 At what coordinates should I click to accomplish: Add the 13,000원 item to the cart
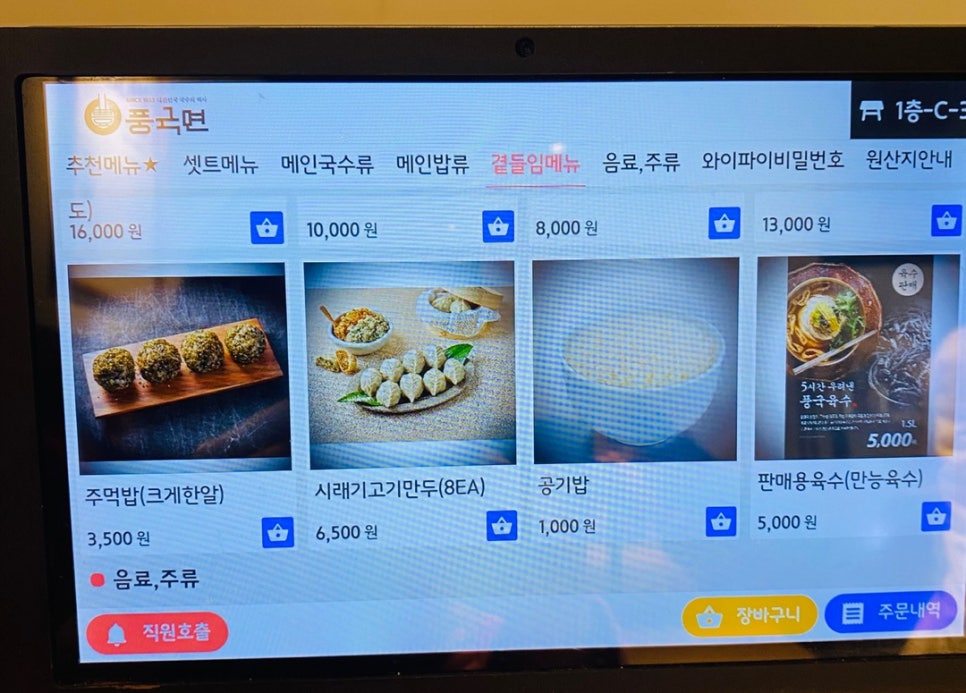pyautogui.click(x=946, y=220)
